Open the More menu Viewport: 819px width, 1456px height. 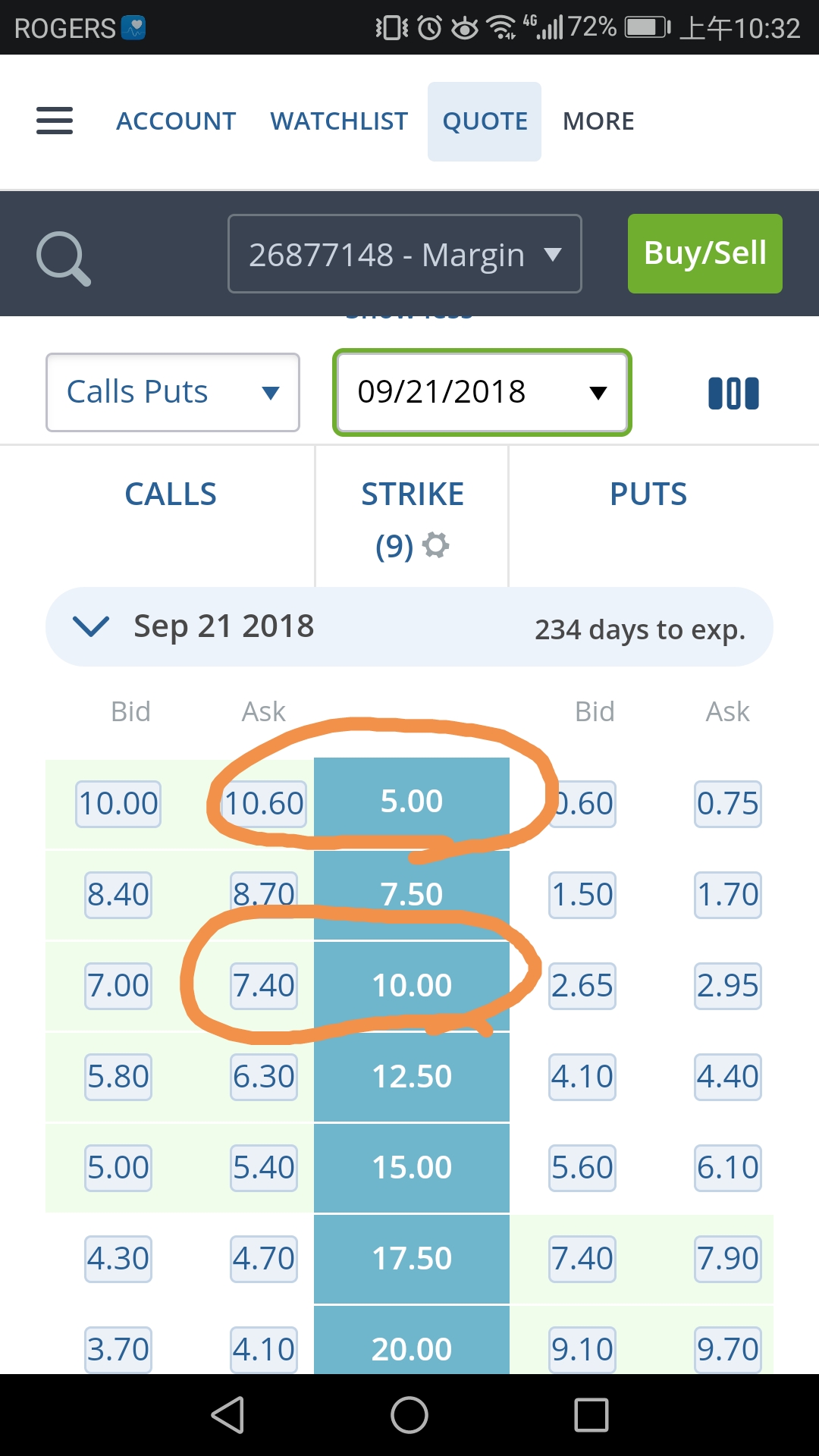[598, 121]
